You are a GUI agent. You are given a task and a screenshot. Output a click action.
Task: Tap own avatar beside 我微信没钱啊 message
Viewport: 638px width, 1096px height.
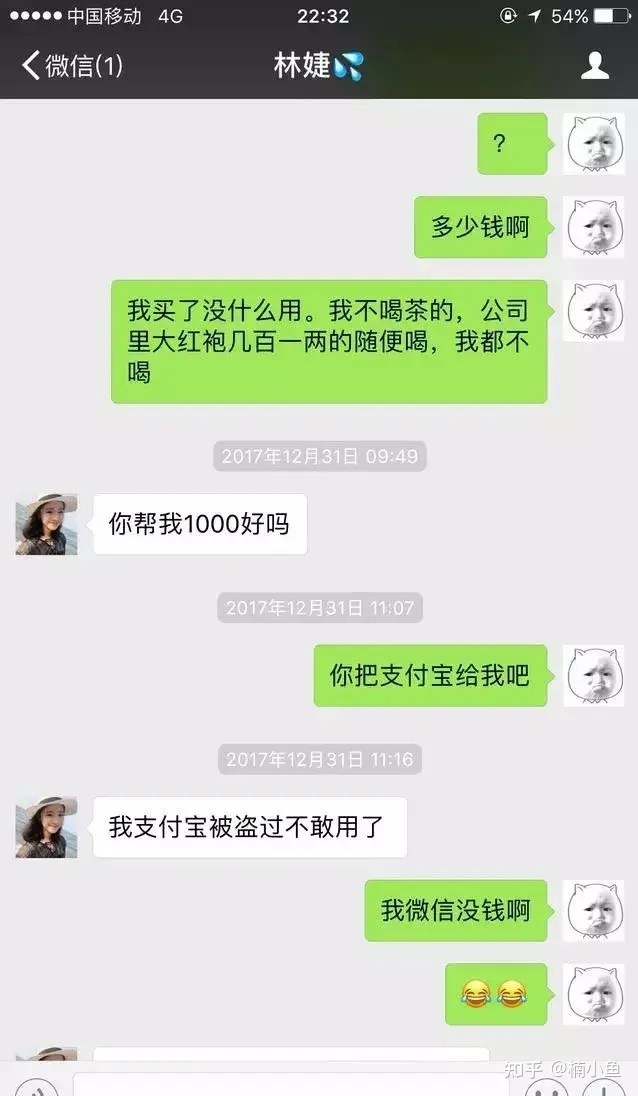tap(594, 911)
